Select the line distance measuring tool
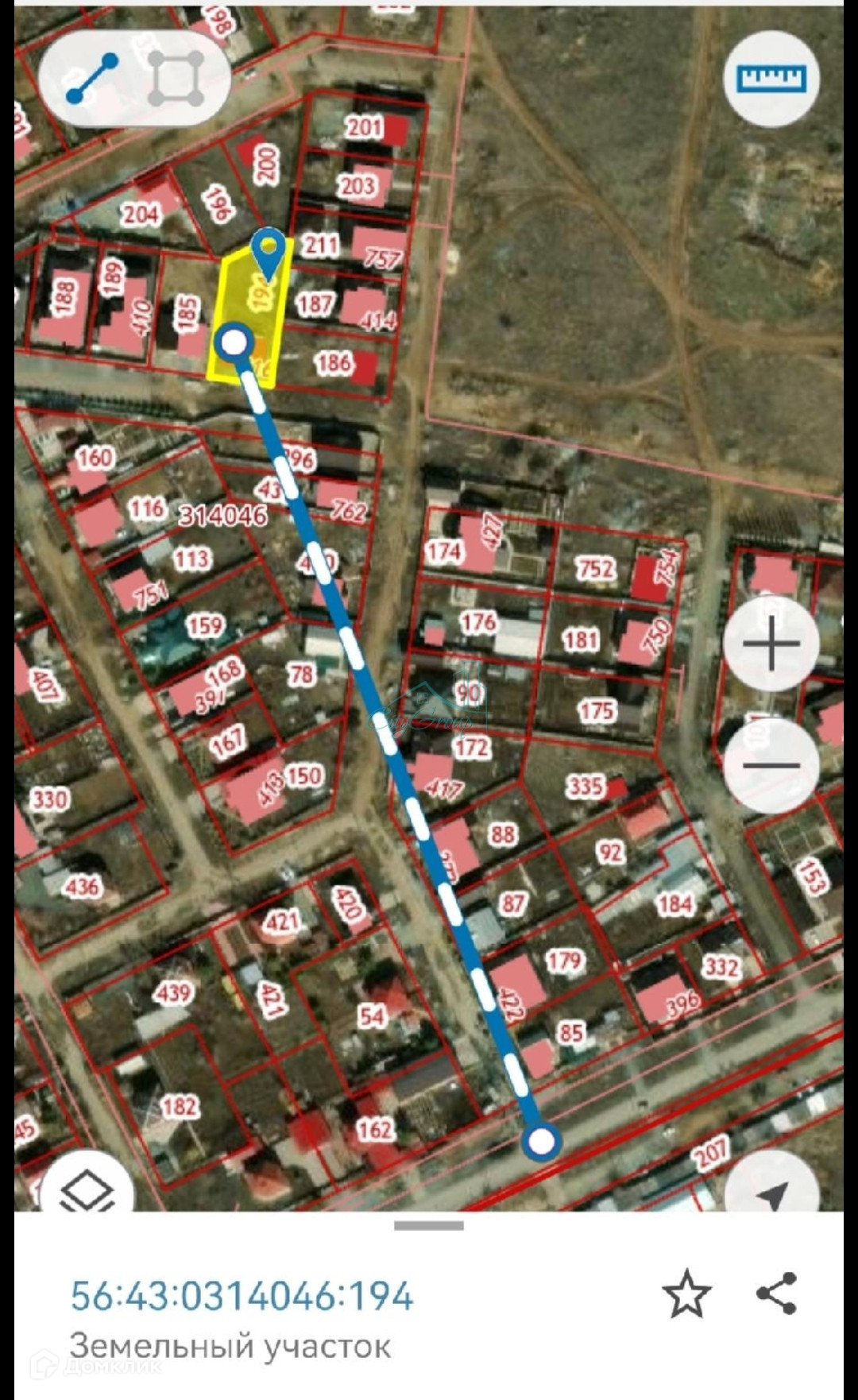858x1400 pixels. (92, 79)
